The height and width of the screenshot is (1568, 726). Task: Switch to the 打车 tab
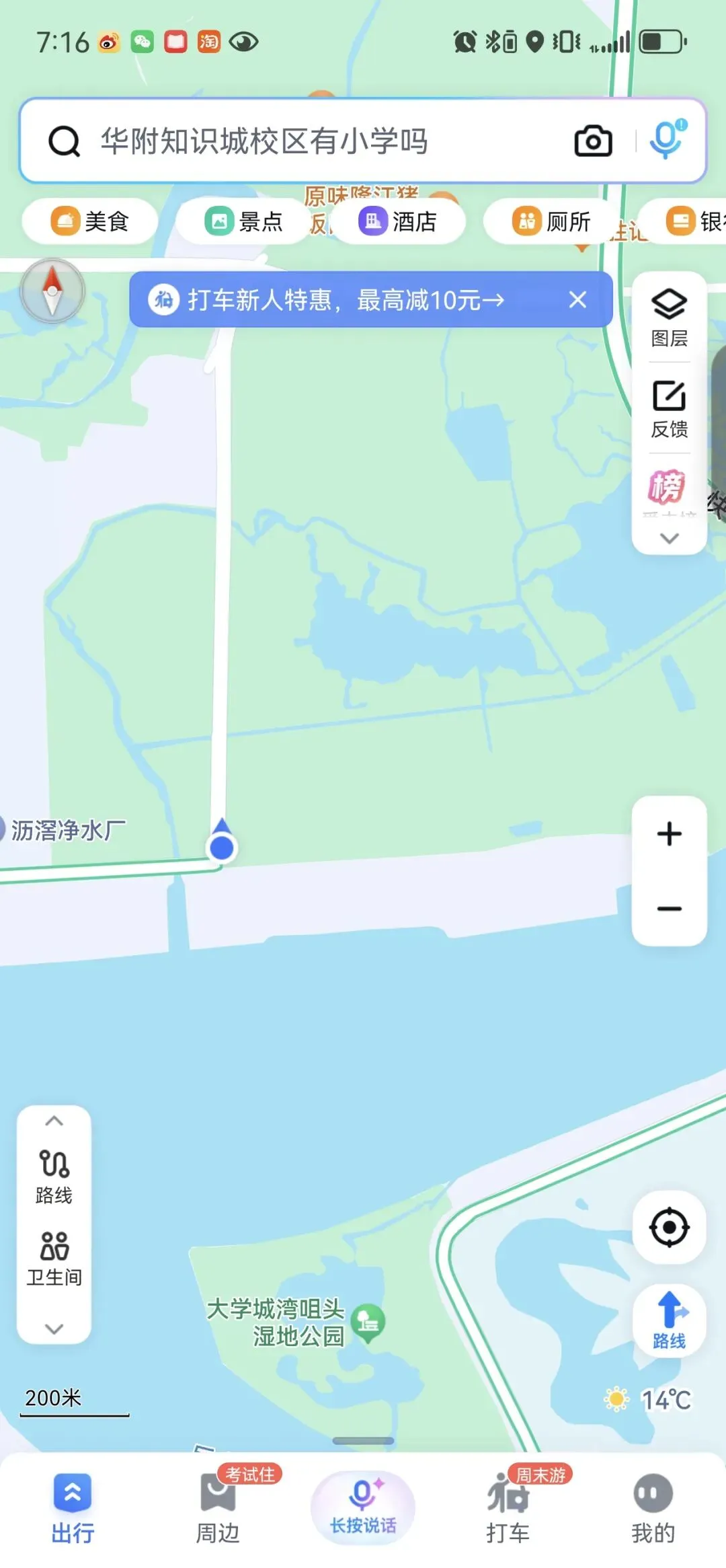(508, 1507)
